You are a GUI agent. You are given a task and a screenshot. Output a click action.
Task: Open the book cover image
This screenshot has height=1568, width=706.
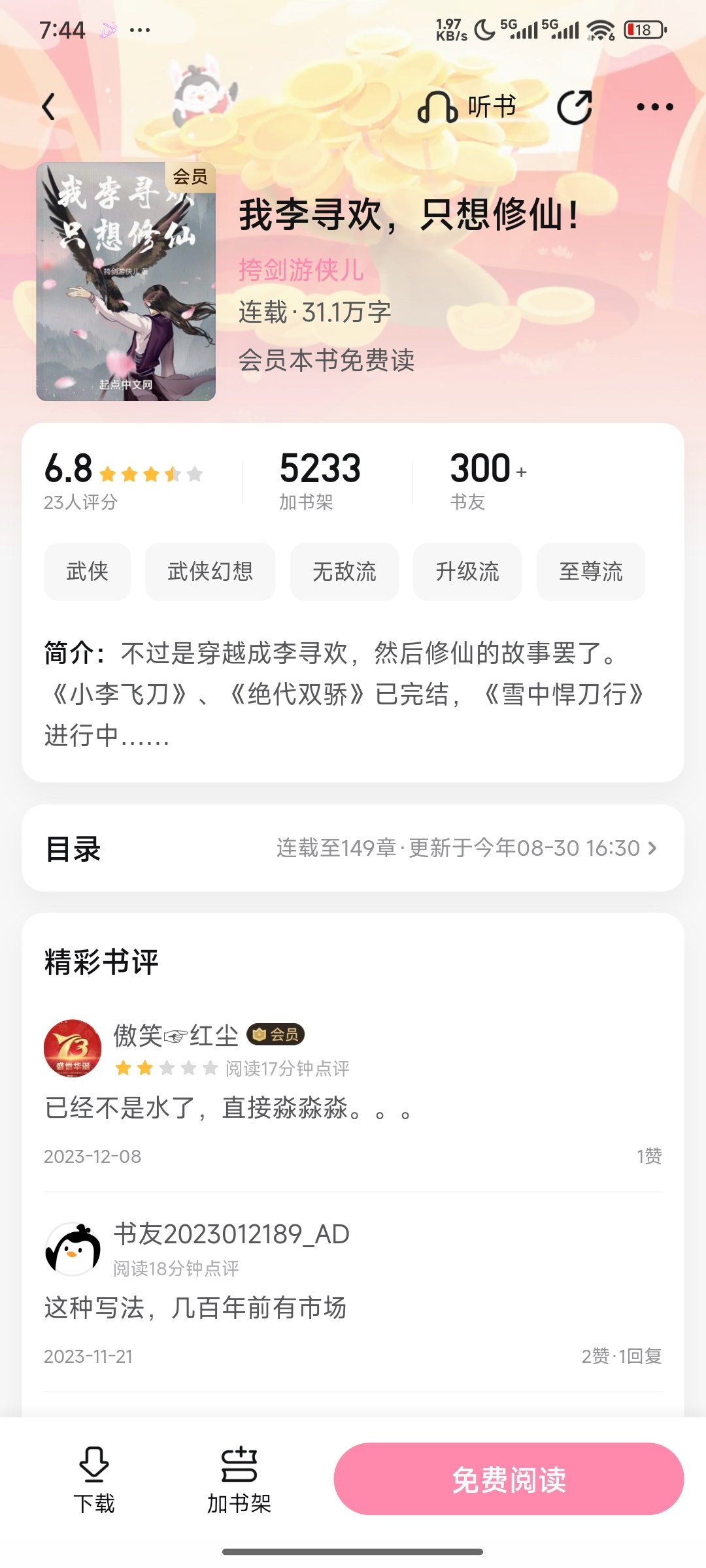click(x=126, y=282)
